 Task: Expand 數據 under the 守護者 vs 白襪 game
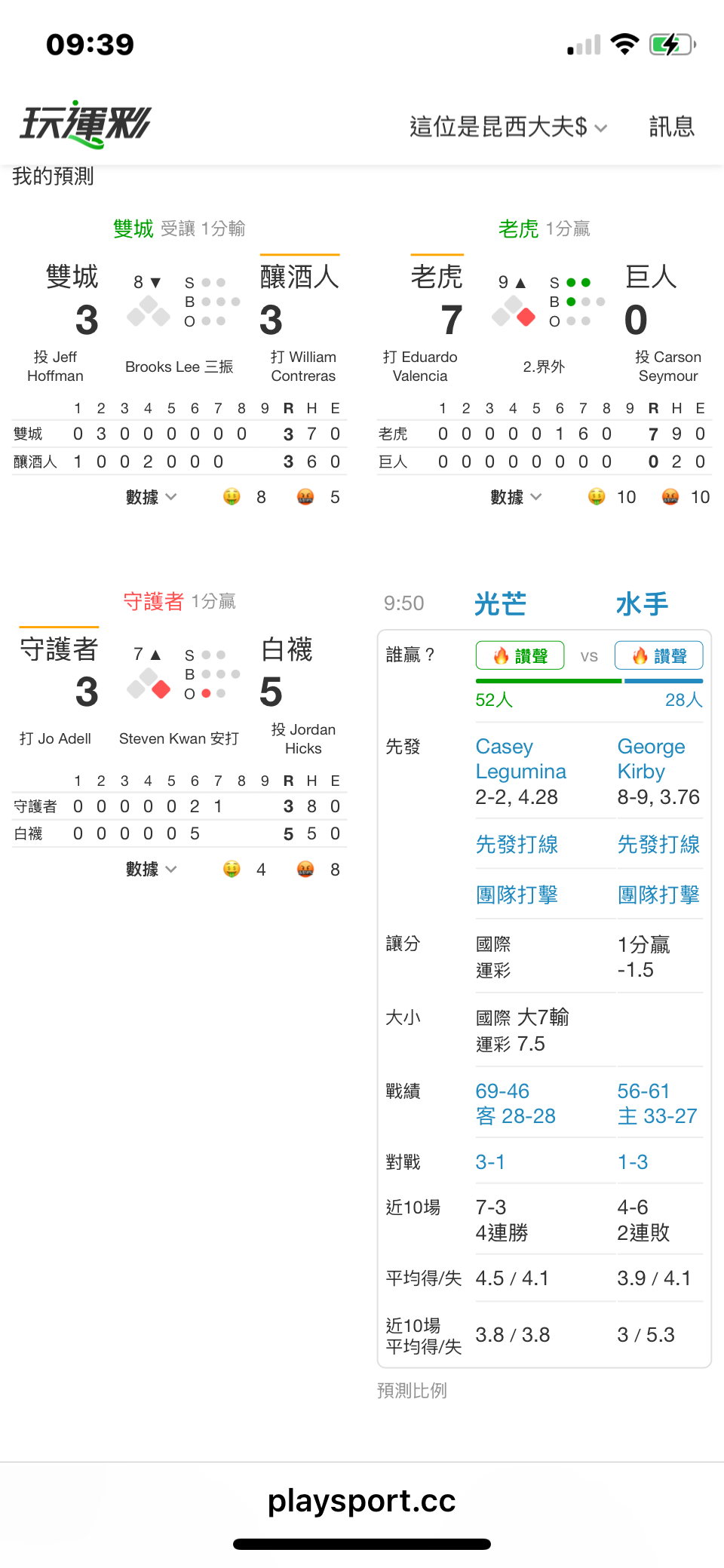click(x=151, y=870)
